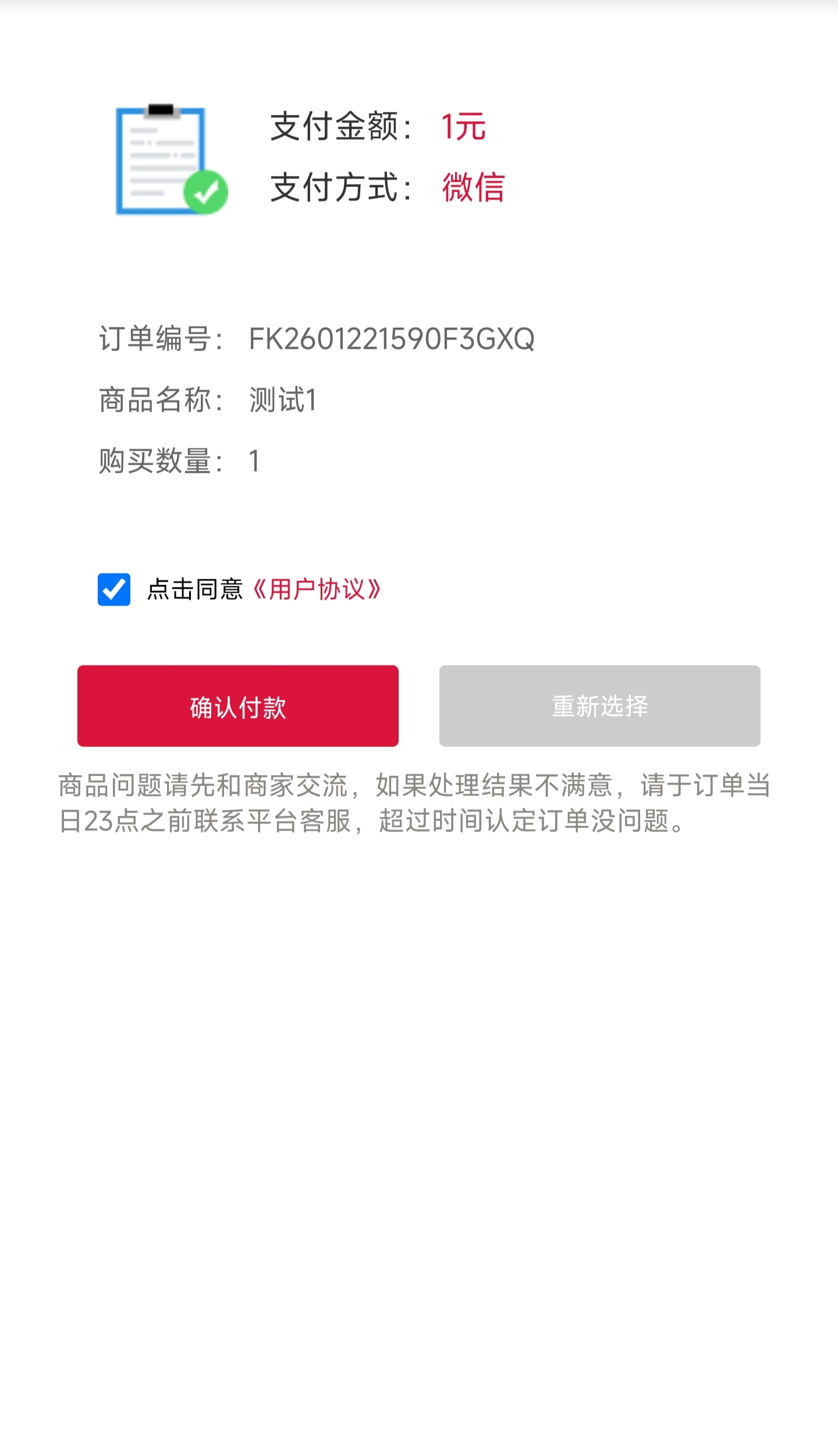Click the 购买数量 quantity label
The height and width of the screenshot is (1456, 838).
[160, 460]
